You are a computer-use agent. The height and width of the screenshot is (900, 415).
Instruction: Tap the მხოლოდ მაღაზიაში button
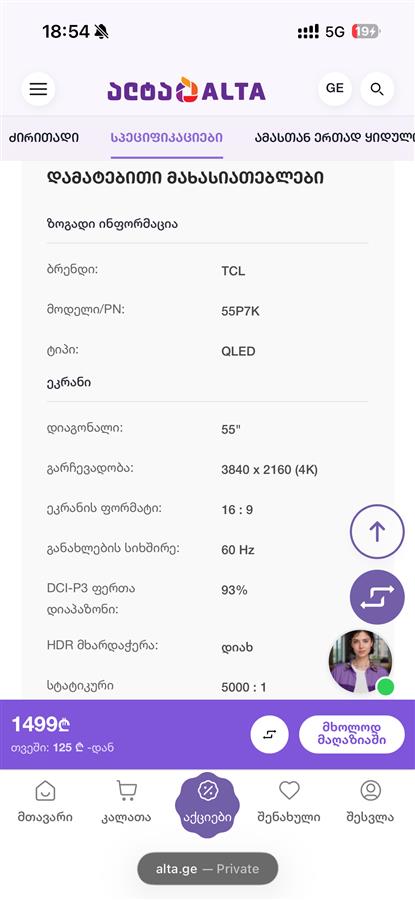click(x=352, y=734)
